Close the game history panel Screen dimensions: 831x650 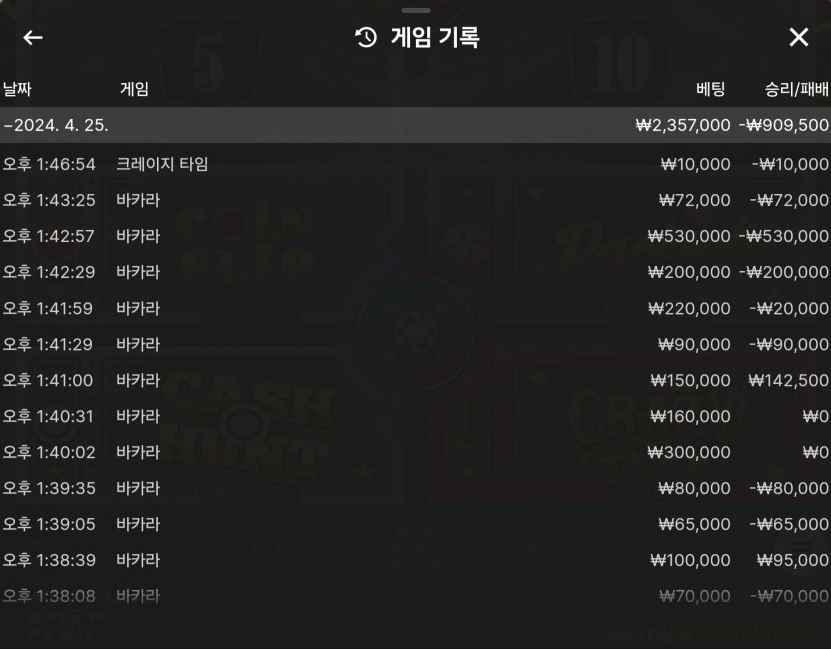click(798, 38)
